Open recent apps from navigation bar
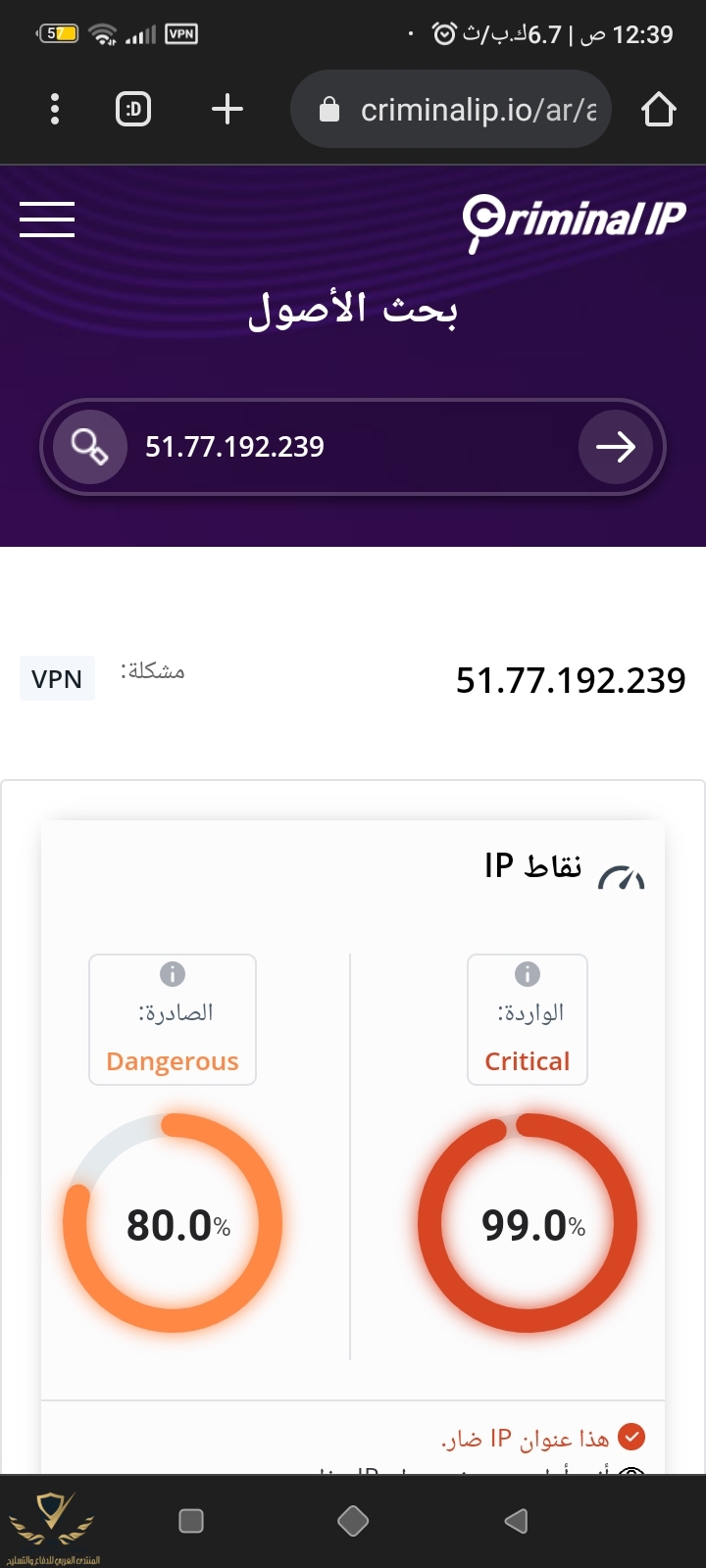This screenshot has height=1568, width=706. click(x=191, y=1520)
